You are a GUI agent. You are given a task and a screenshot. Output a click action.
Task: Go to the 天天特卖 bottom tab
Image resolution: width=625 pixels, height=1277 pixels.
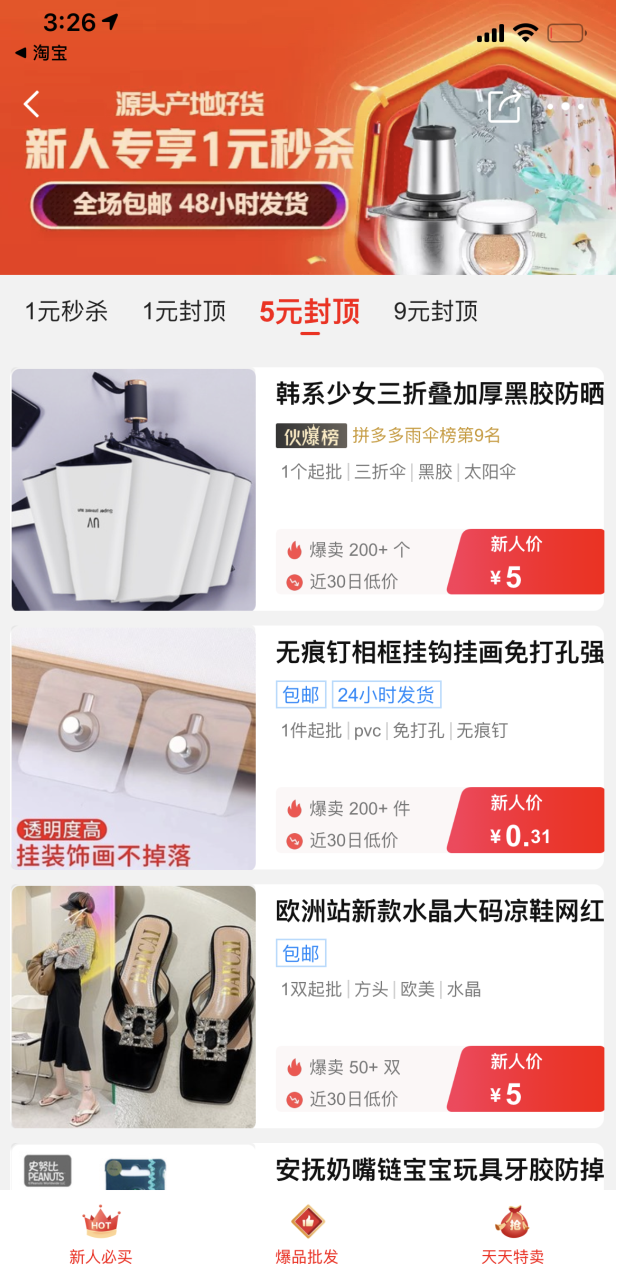click(513, 1235)
